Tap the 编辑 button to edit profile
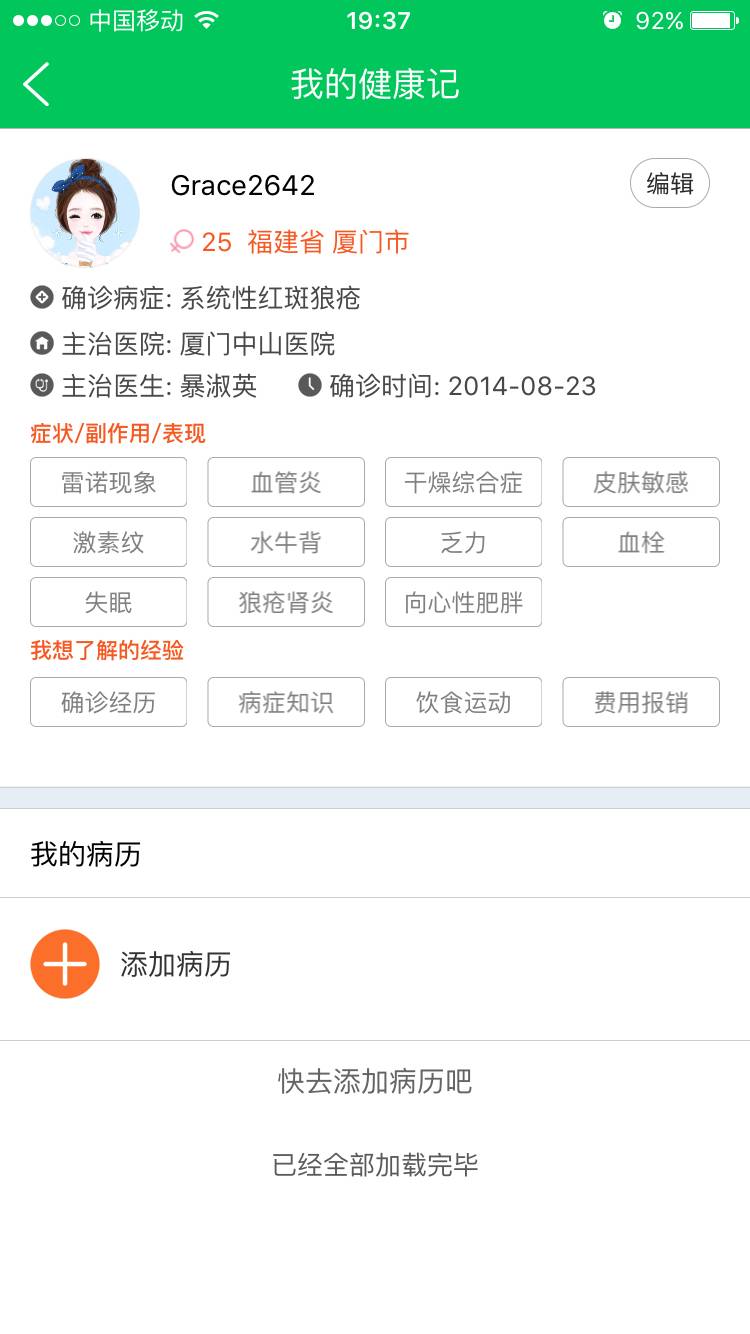Viewport: 750px width, 1334px height. pyautogui.click(x=669, y=184)
